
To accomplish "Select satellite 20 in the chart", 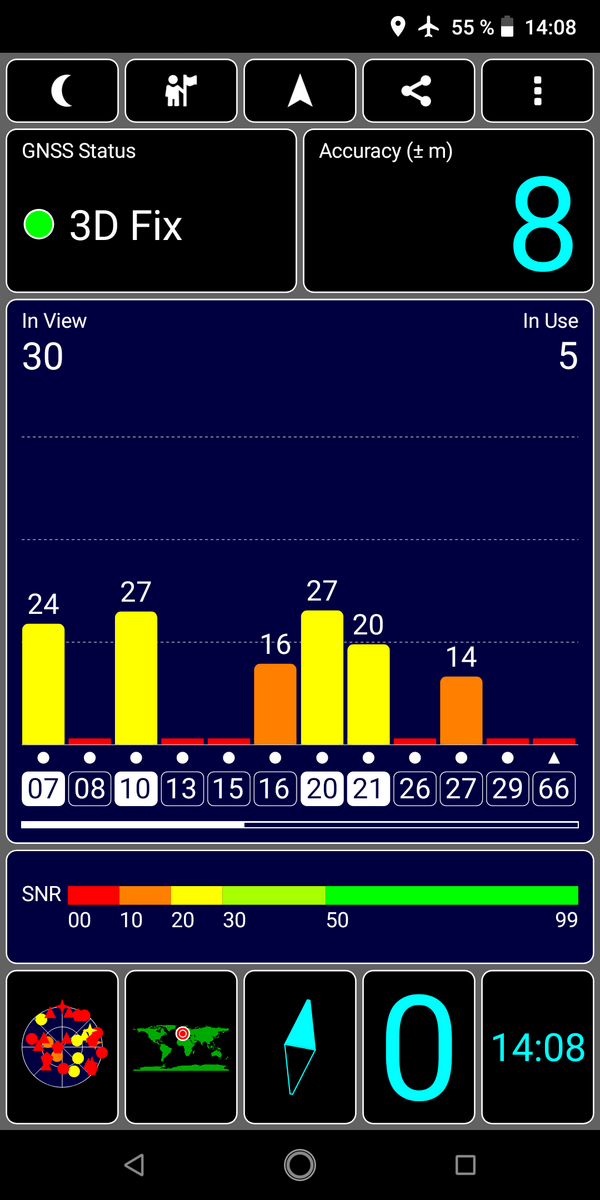I will pyautogui.click(x=322, y=788).
